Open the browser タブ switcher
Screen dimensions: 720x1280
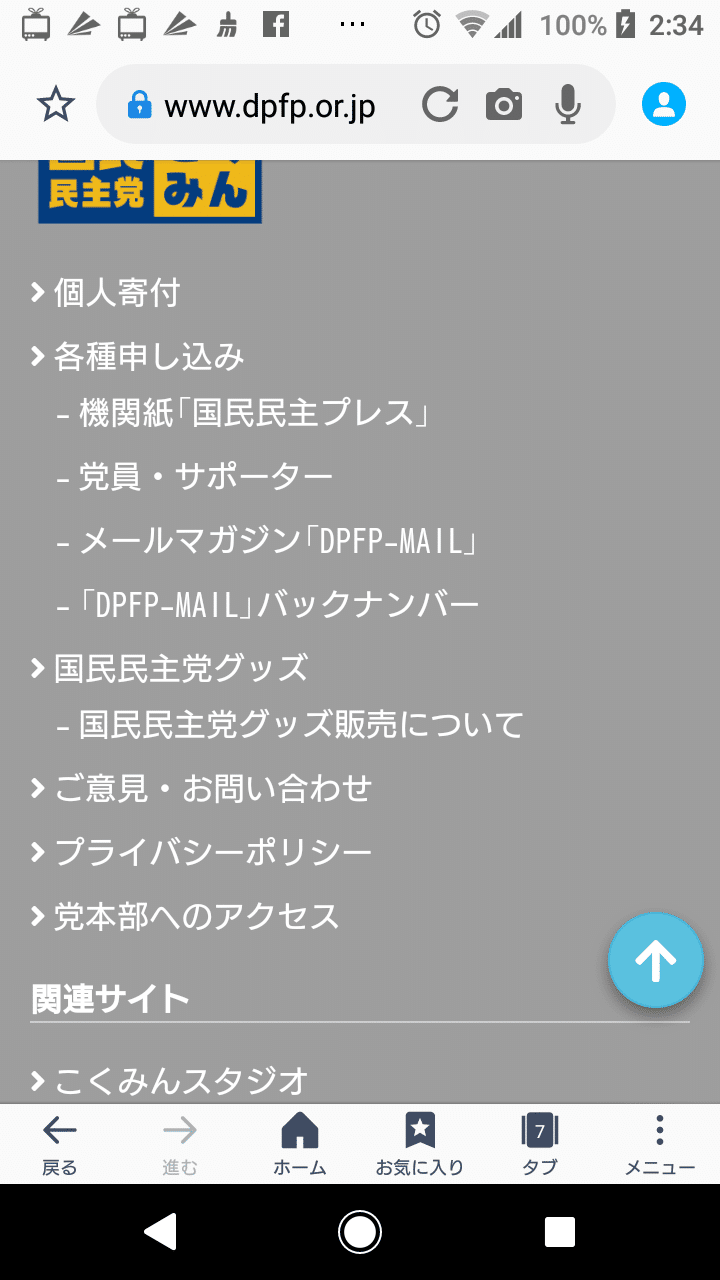(540, 1144)
